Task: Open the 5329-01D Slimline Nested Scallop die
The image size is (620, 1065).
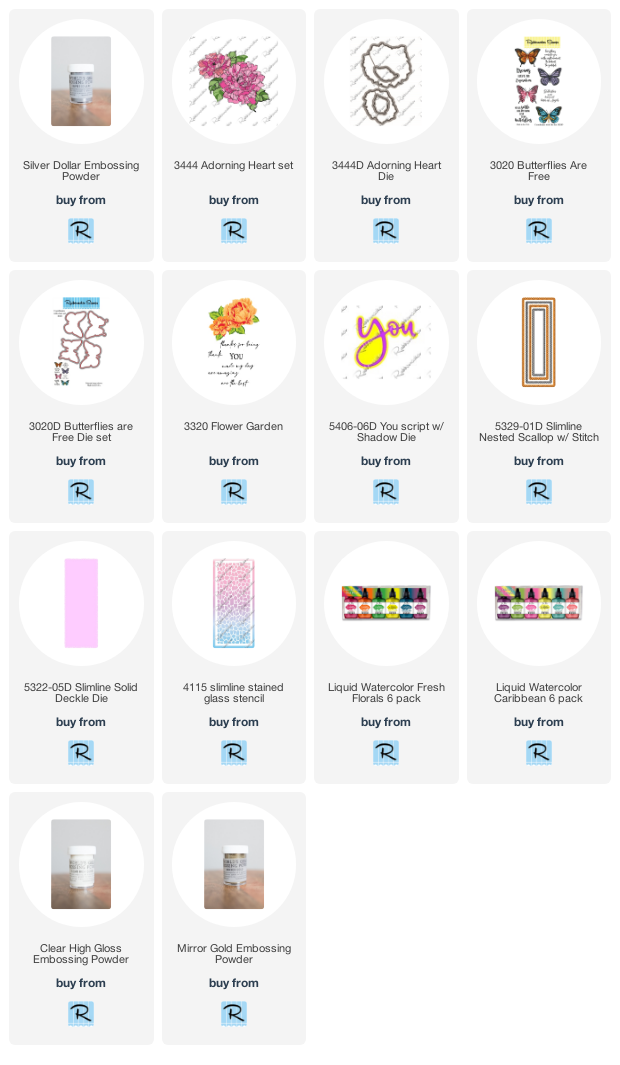Action: pos(539,432)
